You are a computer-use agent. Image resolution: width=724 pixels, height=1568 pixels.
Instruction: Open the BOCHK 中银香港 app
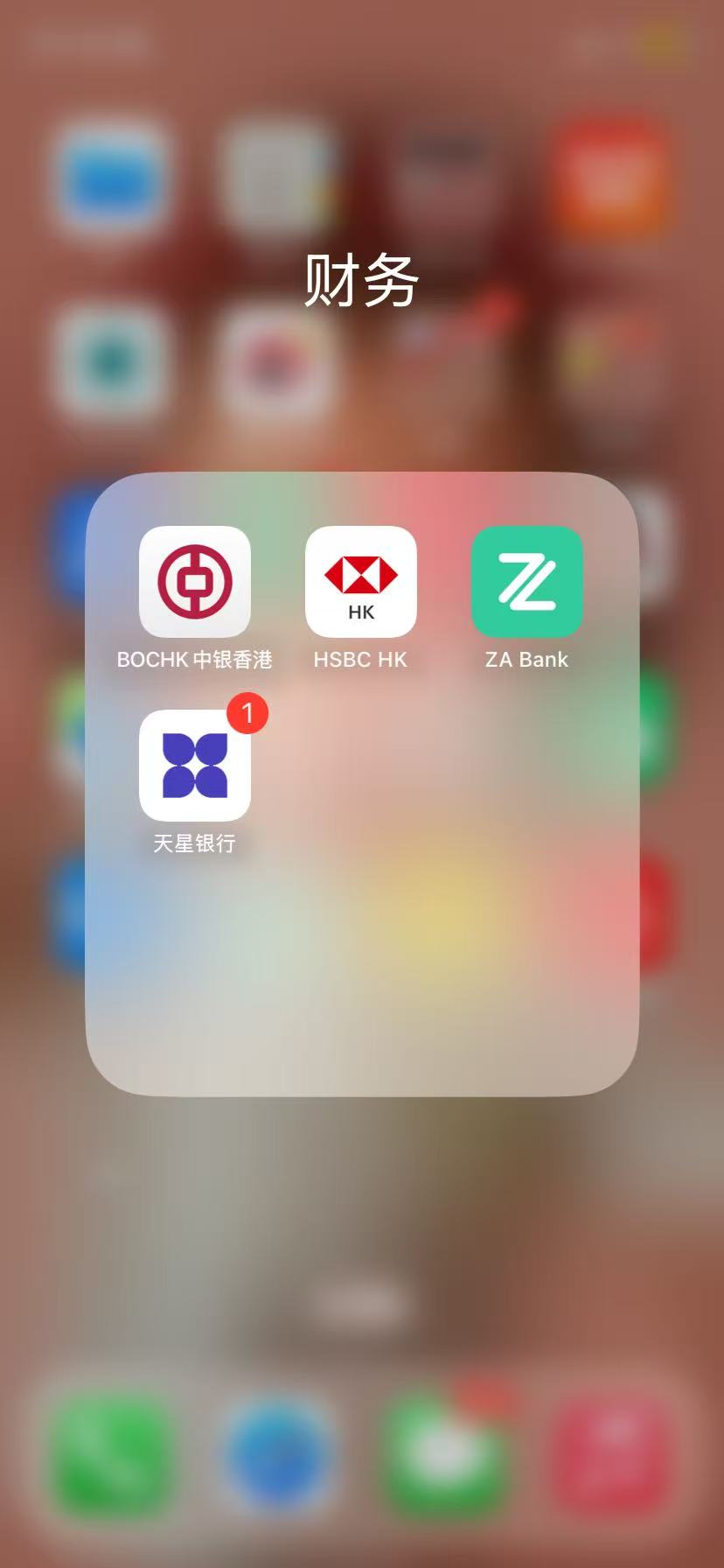(x=194, y=582)
